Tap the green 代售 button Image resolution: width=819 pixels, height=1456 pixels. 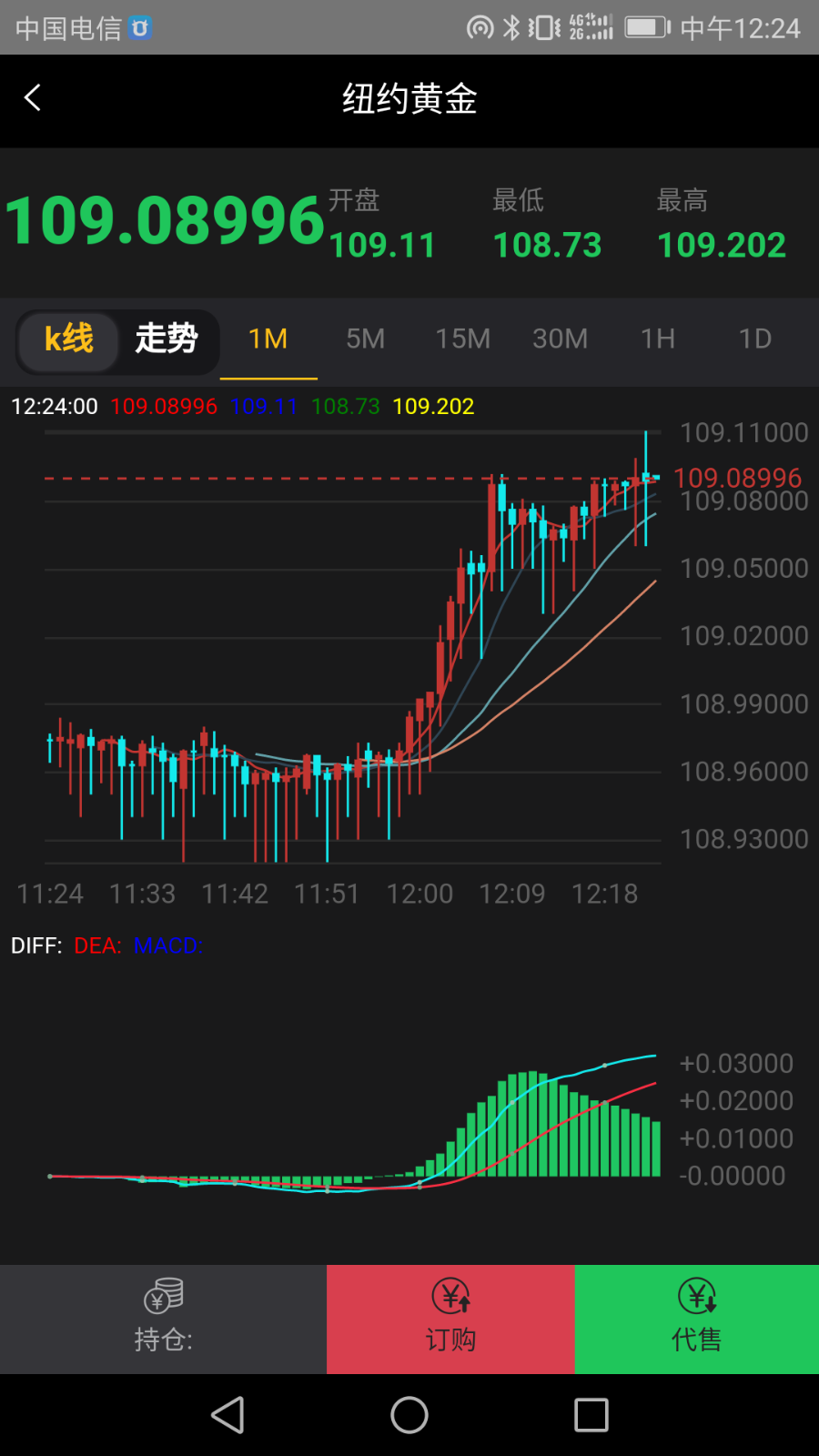696,1318
